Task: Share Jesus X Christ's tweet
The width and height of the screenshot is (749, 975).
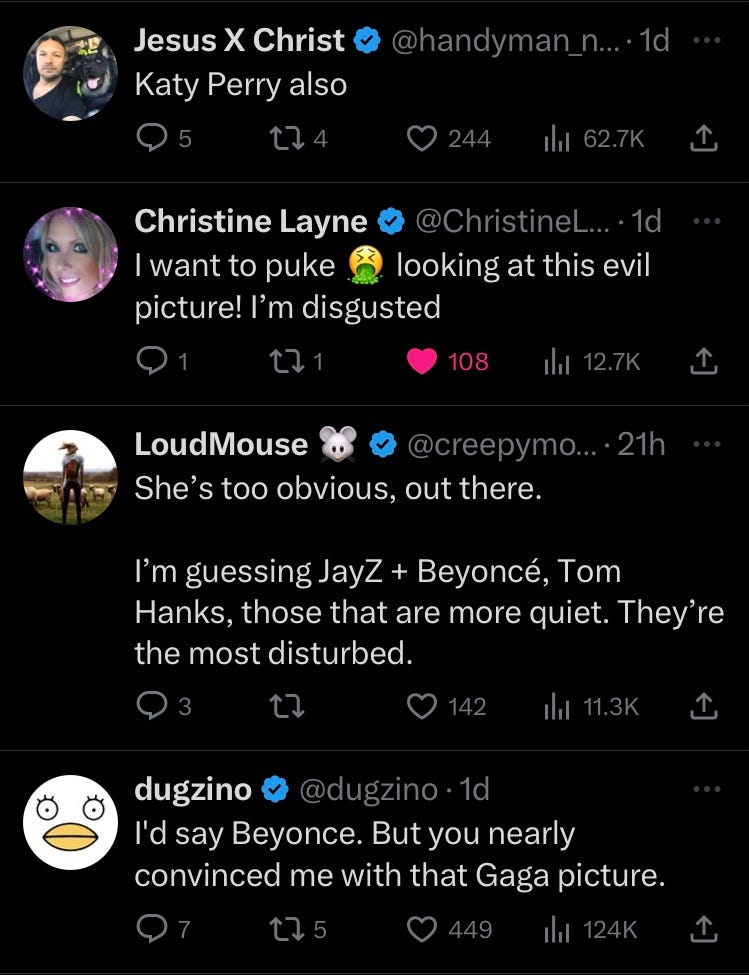Action: click(704, 139)
